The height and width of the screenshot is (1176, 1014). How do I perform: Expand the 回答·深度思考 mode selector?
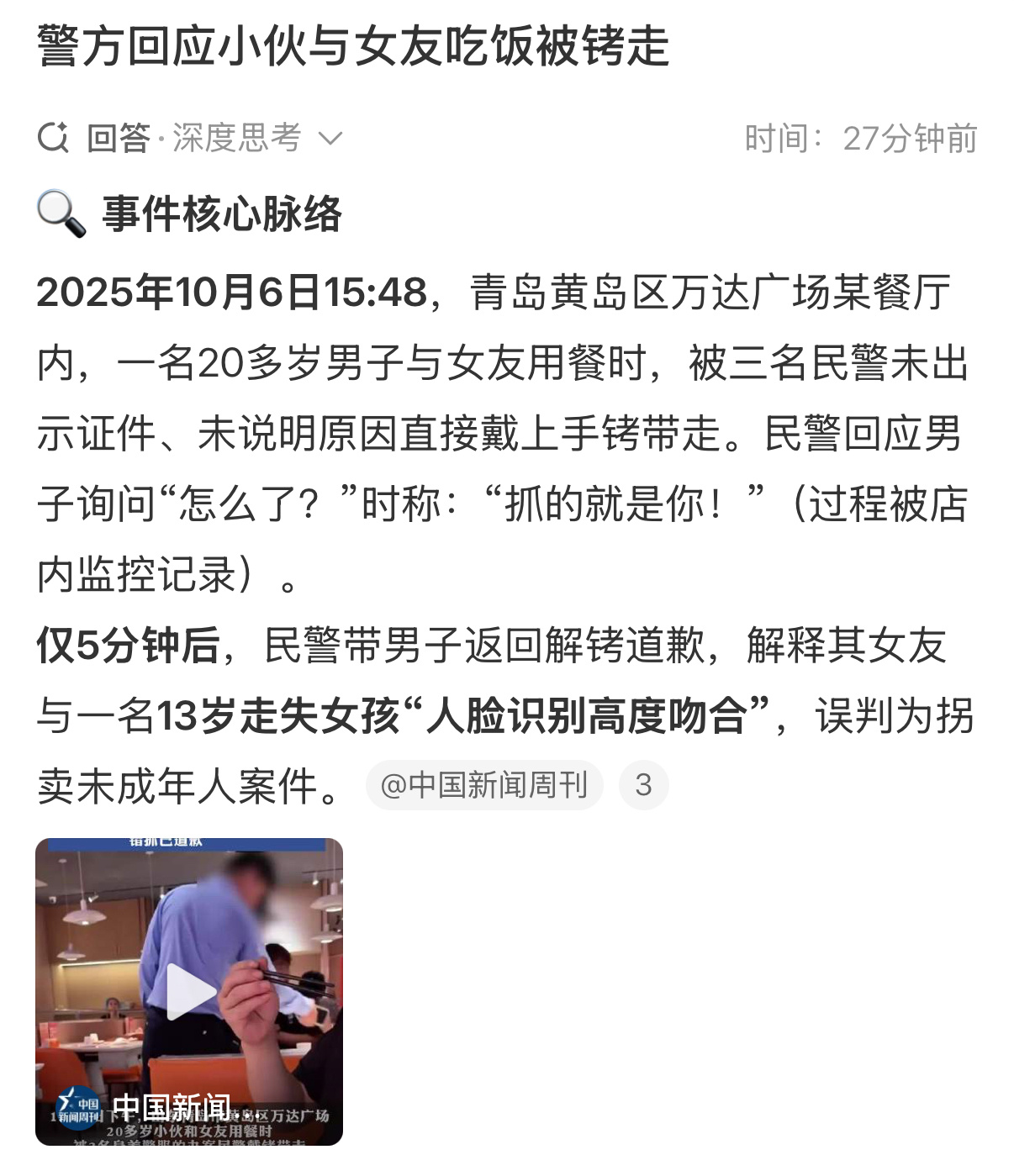point(210,136)
